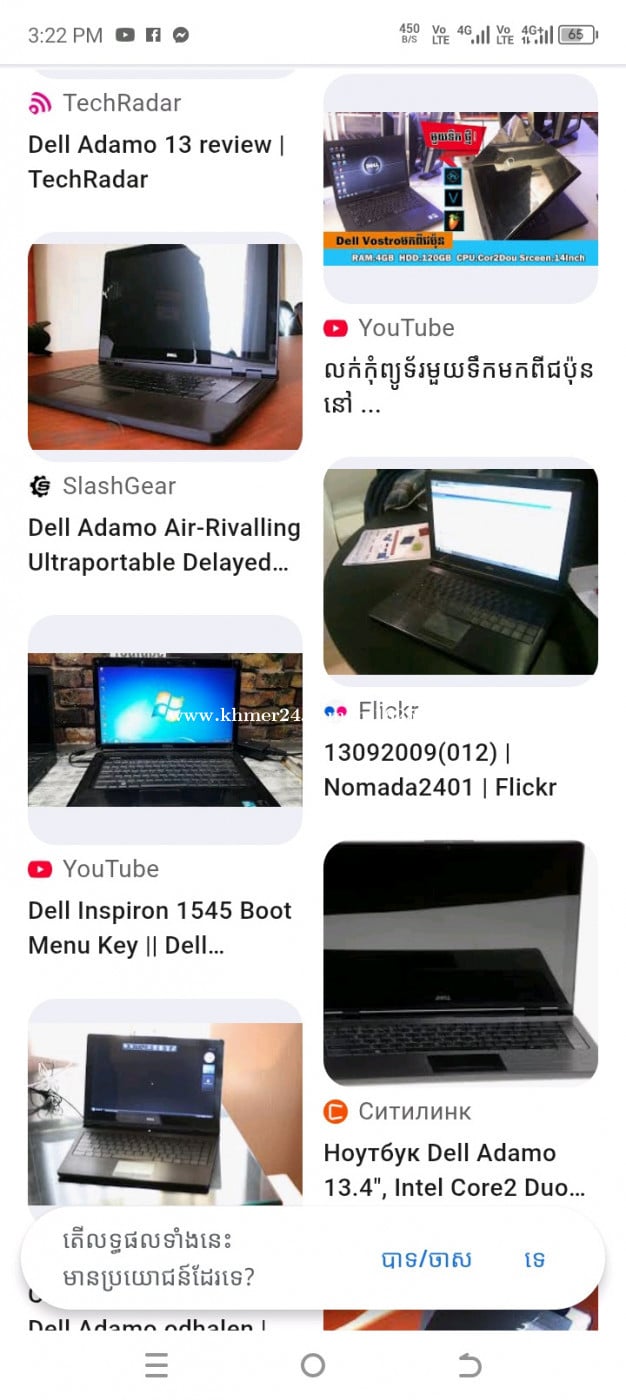Open the Ситилинк Dell Adamo 13.4" listing
The height and width of the screenshot is (1400, 626).
click(x=454, y=1170)
